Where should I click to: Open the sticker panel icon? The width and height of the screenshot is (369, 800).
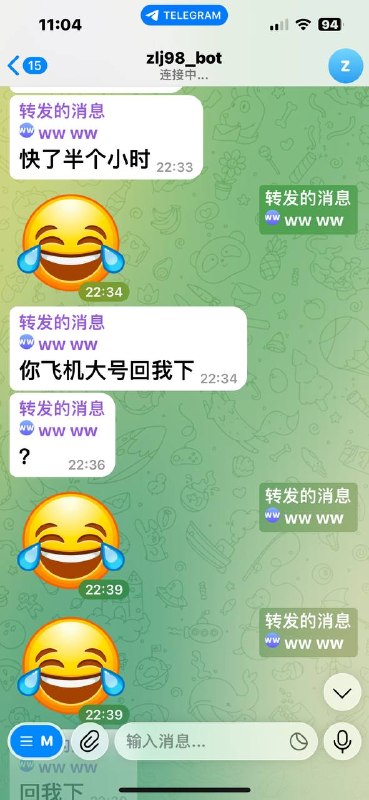coord(299,742)
